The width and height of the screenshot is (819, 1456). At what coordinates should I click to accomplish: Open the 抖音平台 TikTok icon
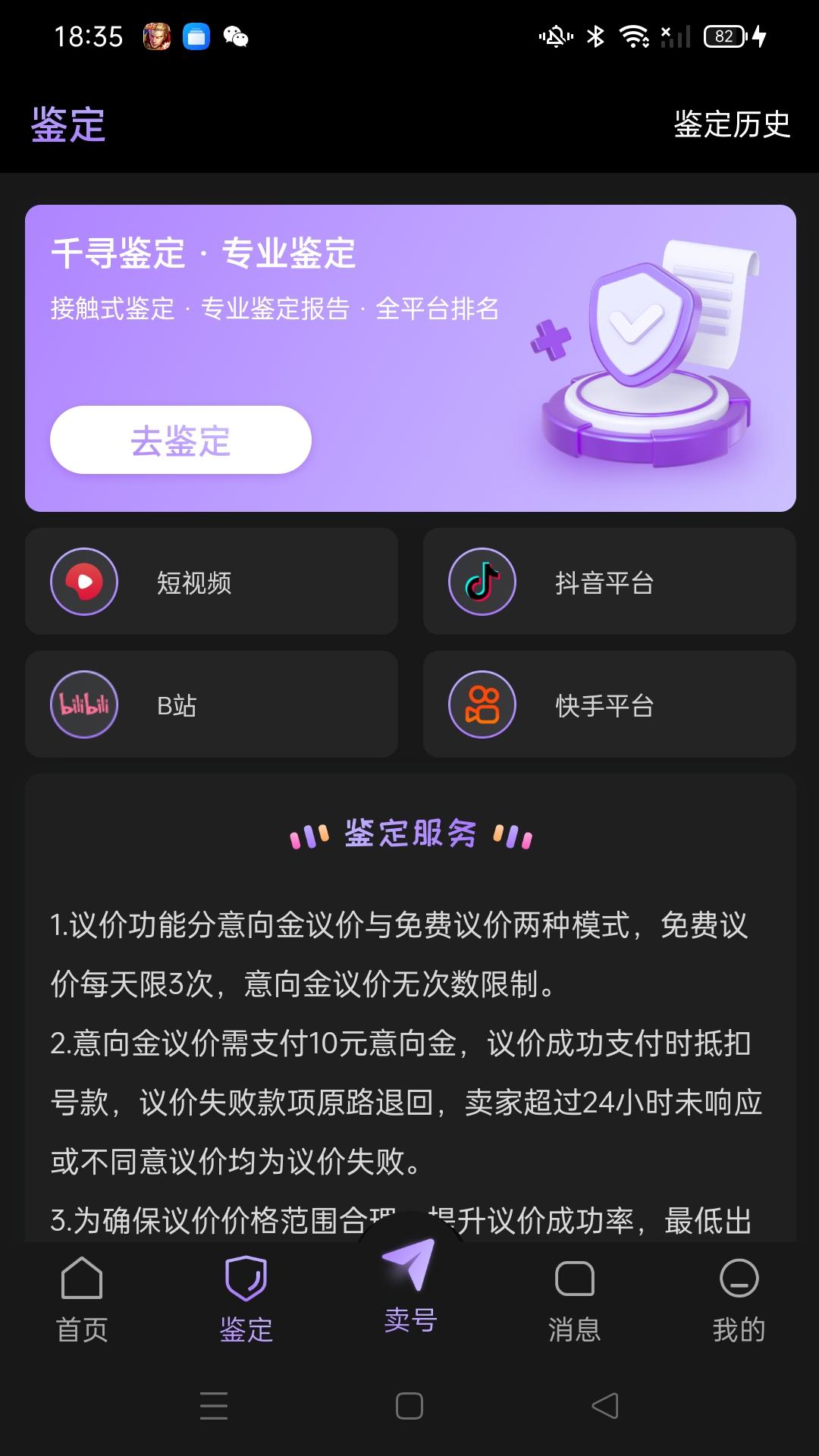[x=483, y=581]
